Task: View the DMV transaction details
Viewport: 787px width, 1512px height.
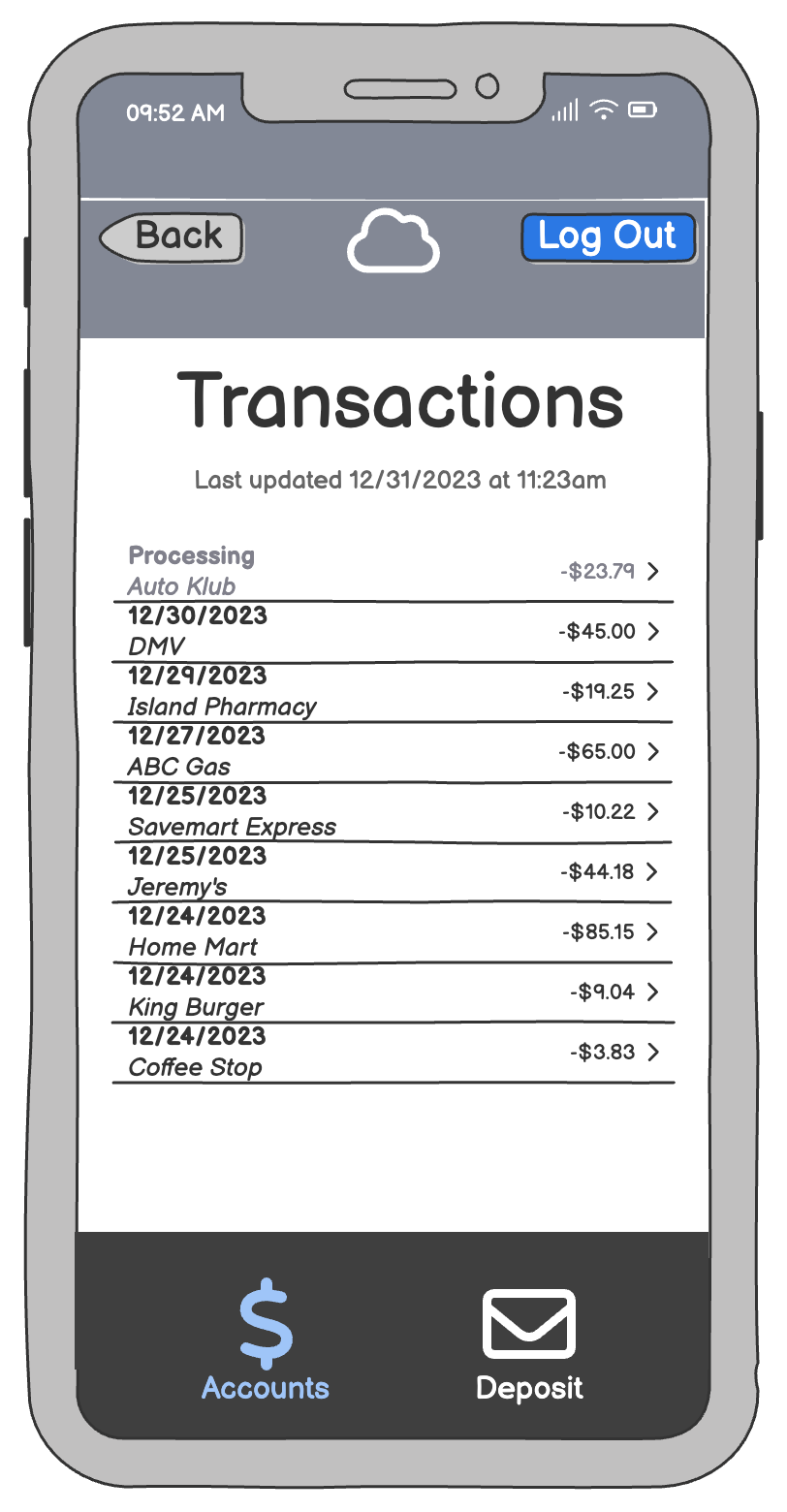Action: [x=393, y=632]
